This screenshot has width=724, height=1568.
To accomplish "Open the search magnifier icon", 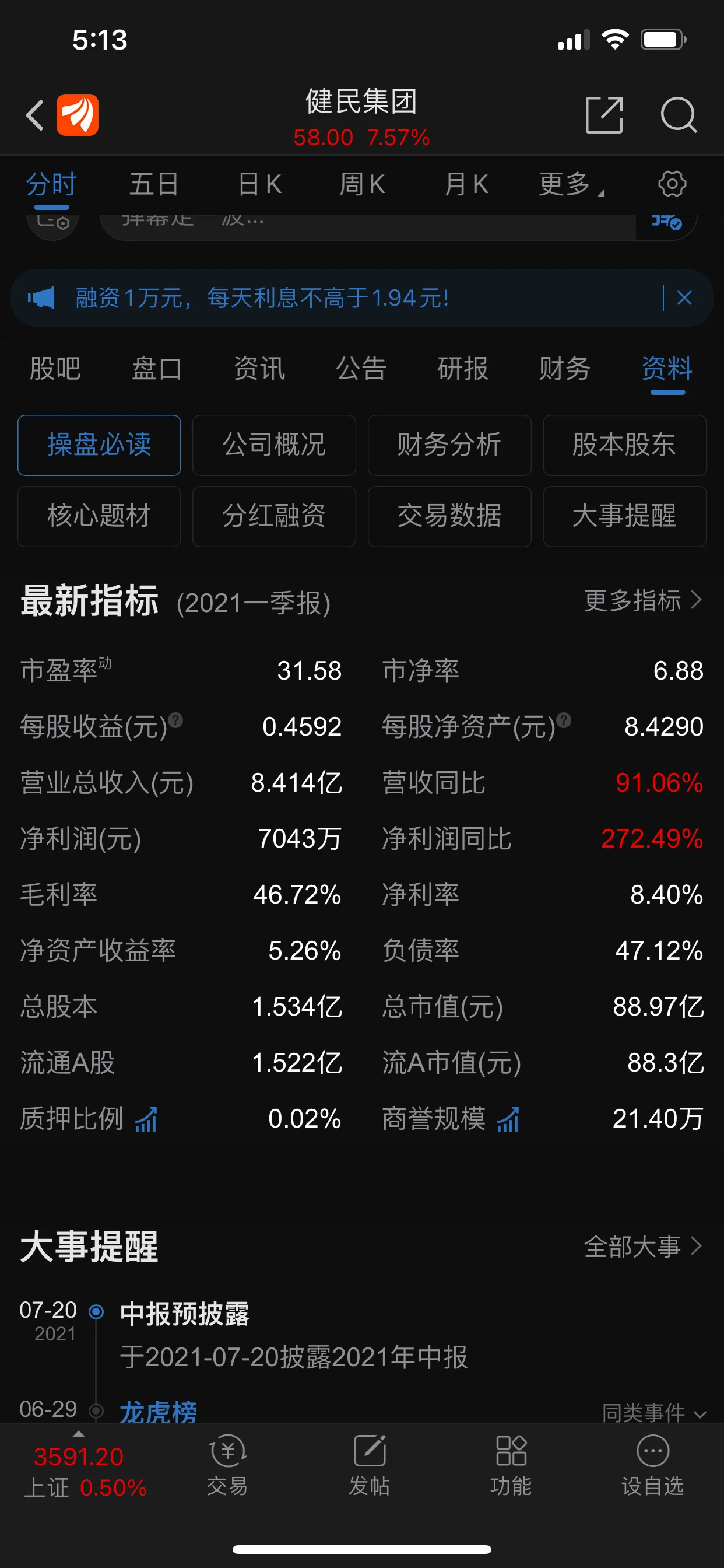I will [x=679, y=114].
